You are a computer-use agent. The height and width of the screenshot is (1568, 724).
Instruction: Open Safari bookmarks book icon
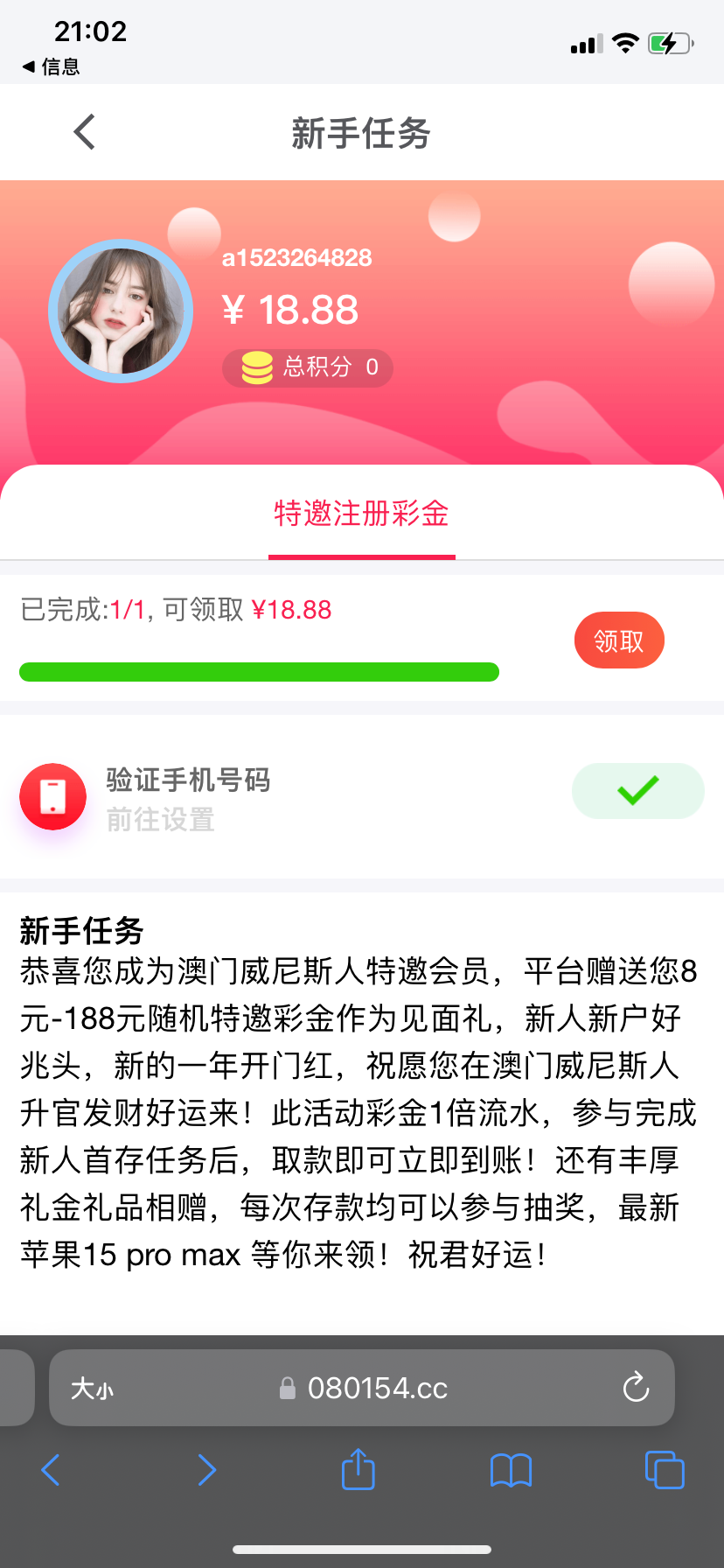pos(511,1470)
